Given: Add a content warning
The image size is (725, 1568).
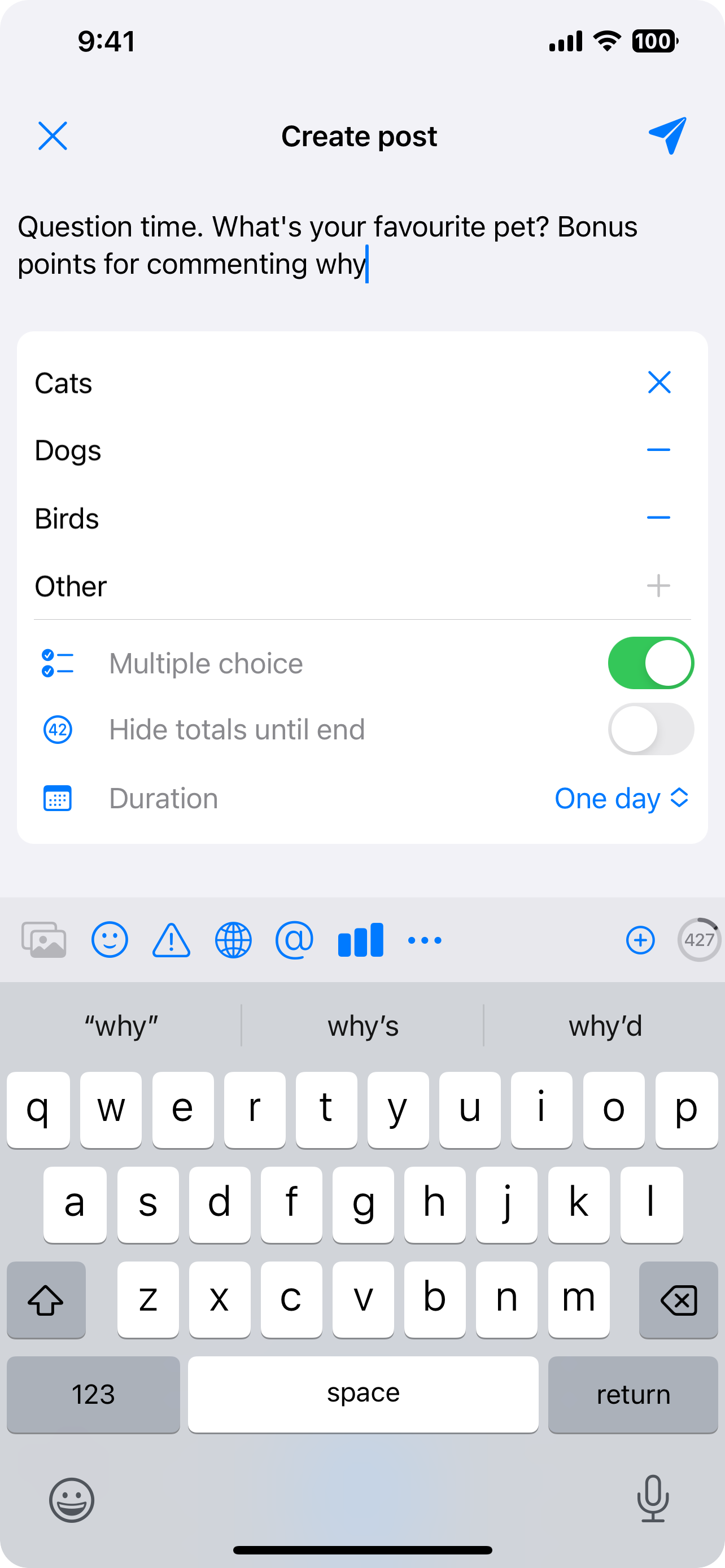Looking at the screenshot, I should coord(171,940).
